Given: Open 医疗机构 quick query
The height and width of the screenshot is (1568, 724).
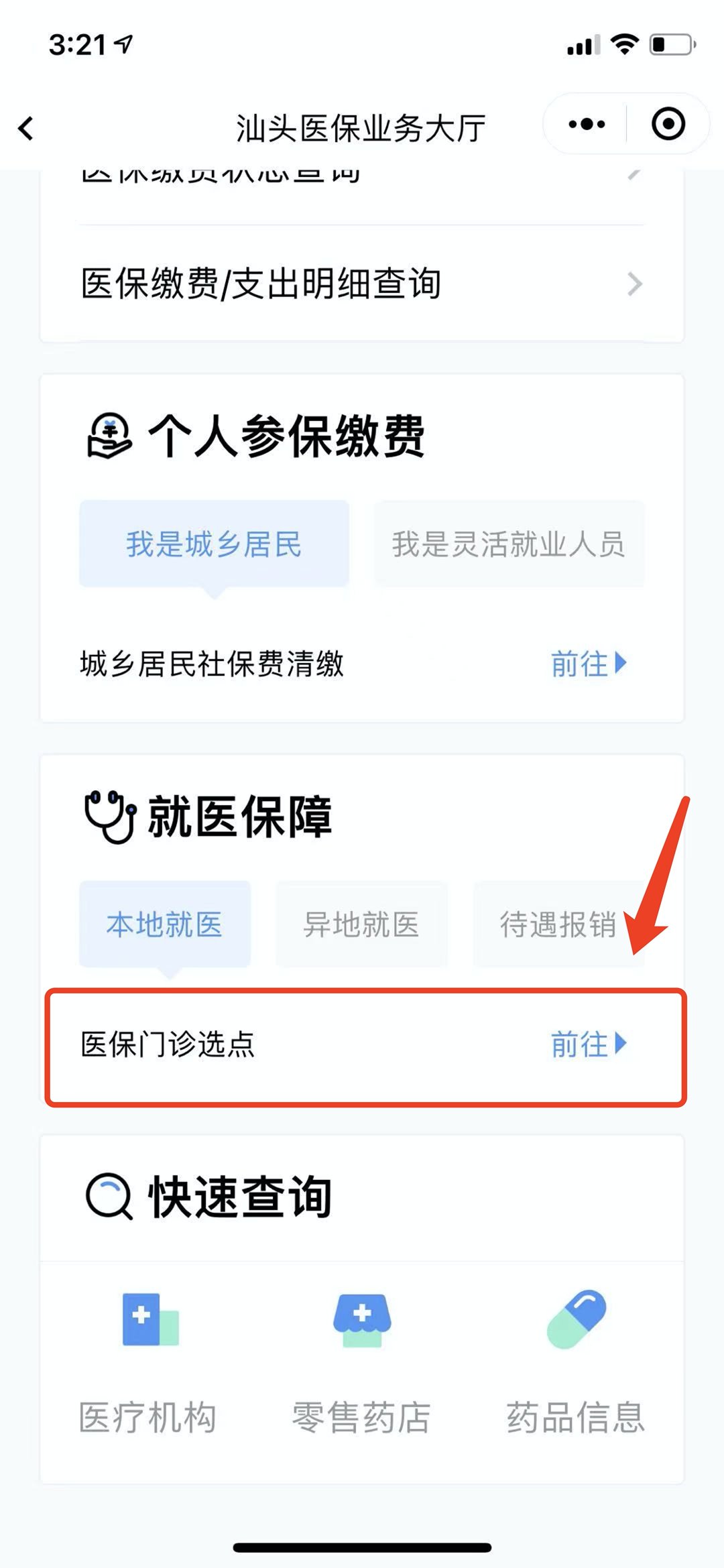Looking at the screenshot, I should click(x=148, y=1361).
